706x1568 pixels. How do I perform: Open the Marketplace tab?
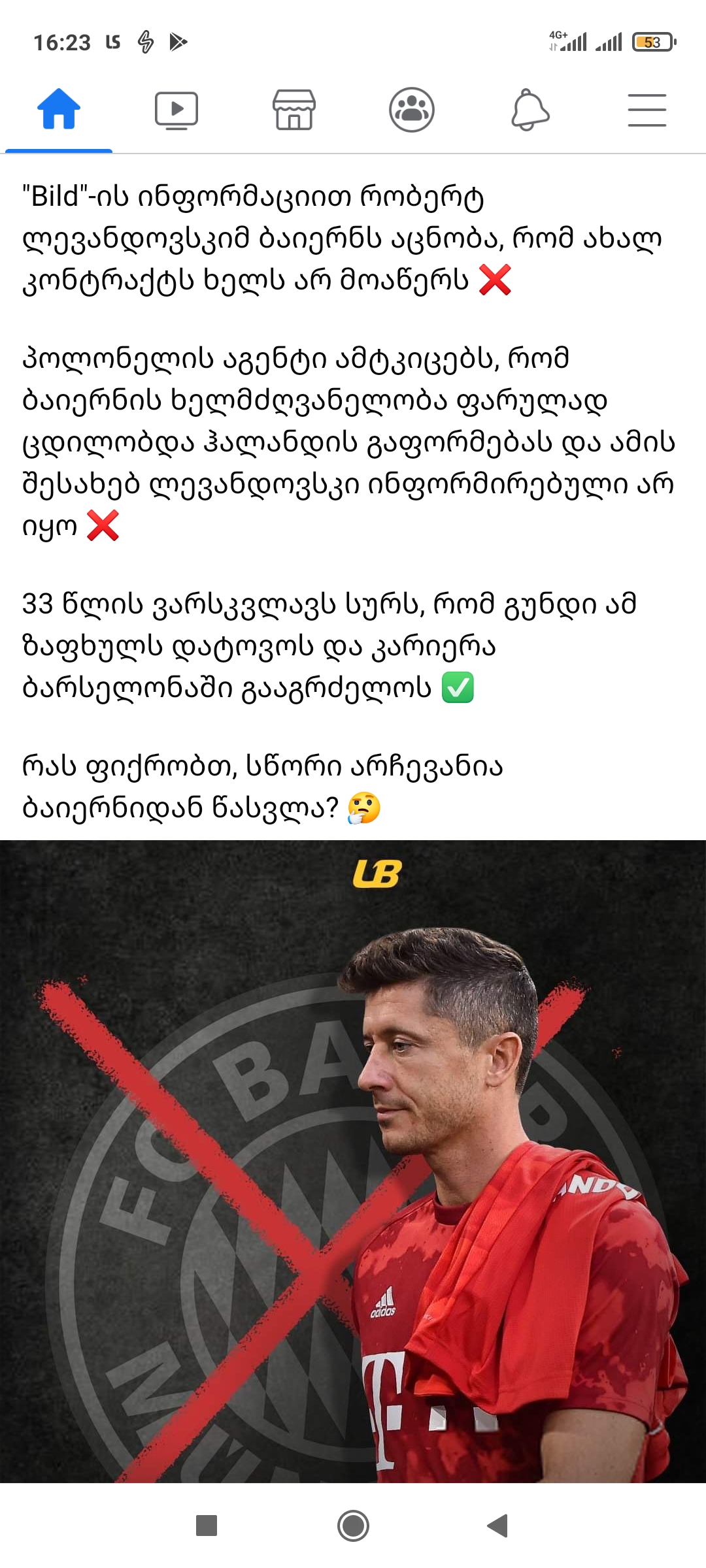pyautogui.click(x=294, y=110)
